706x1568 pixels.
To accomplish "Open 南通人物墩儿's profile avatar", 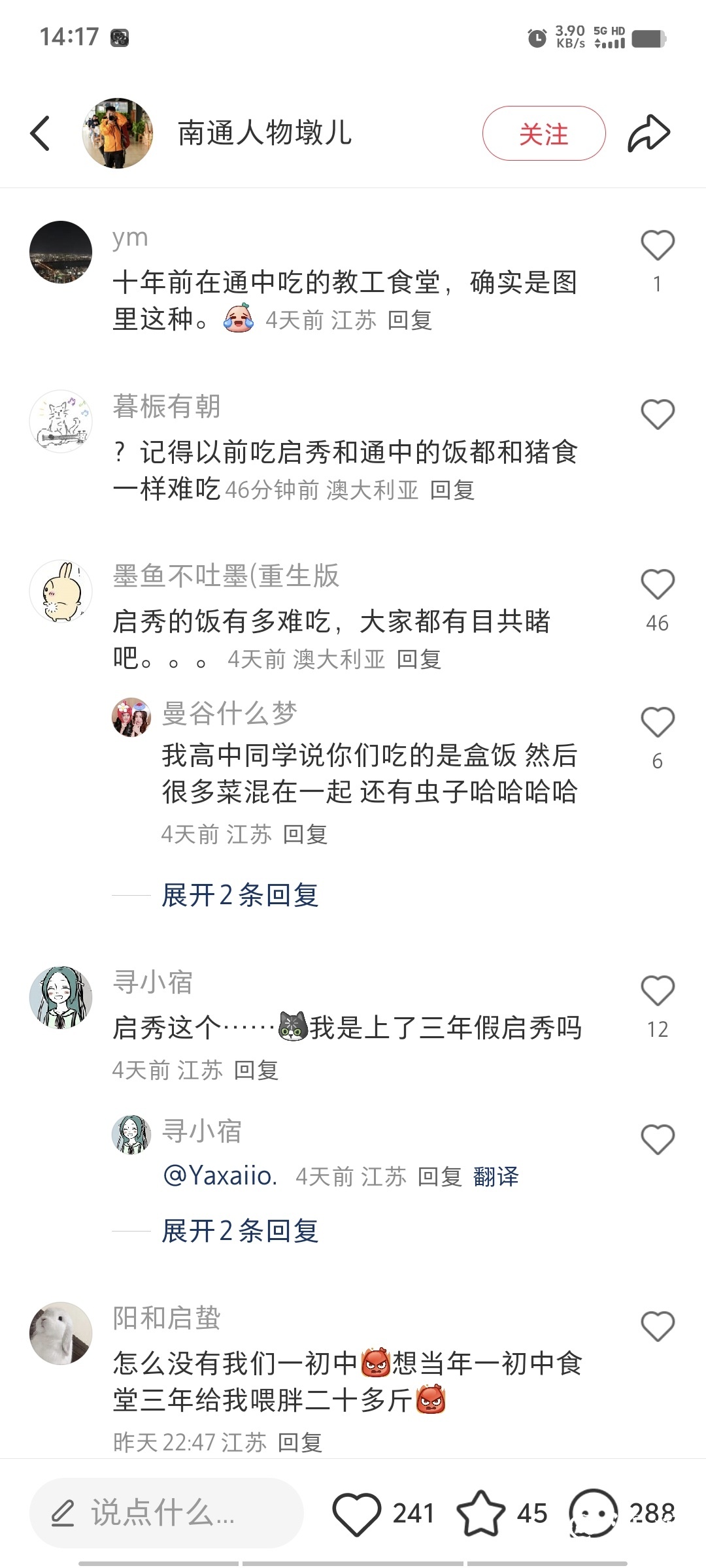I will click(x=118, y=133).
